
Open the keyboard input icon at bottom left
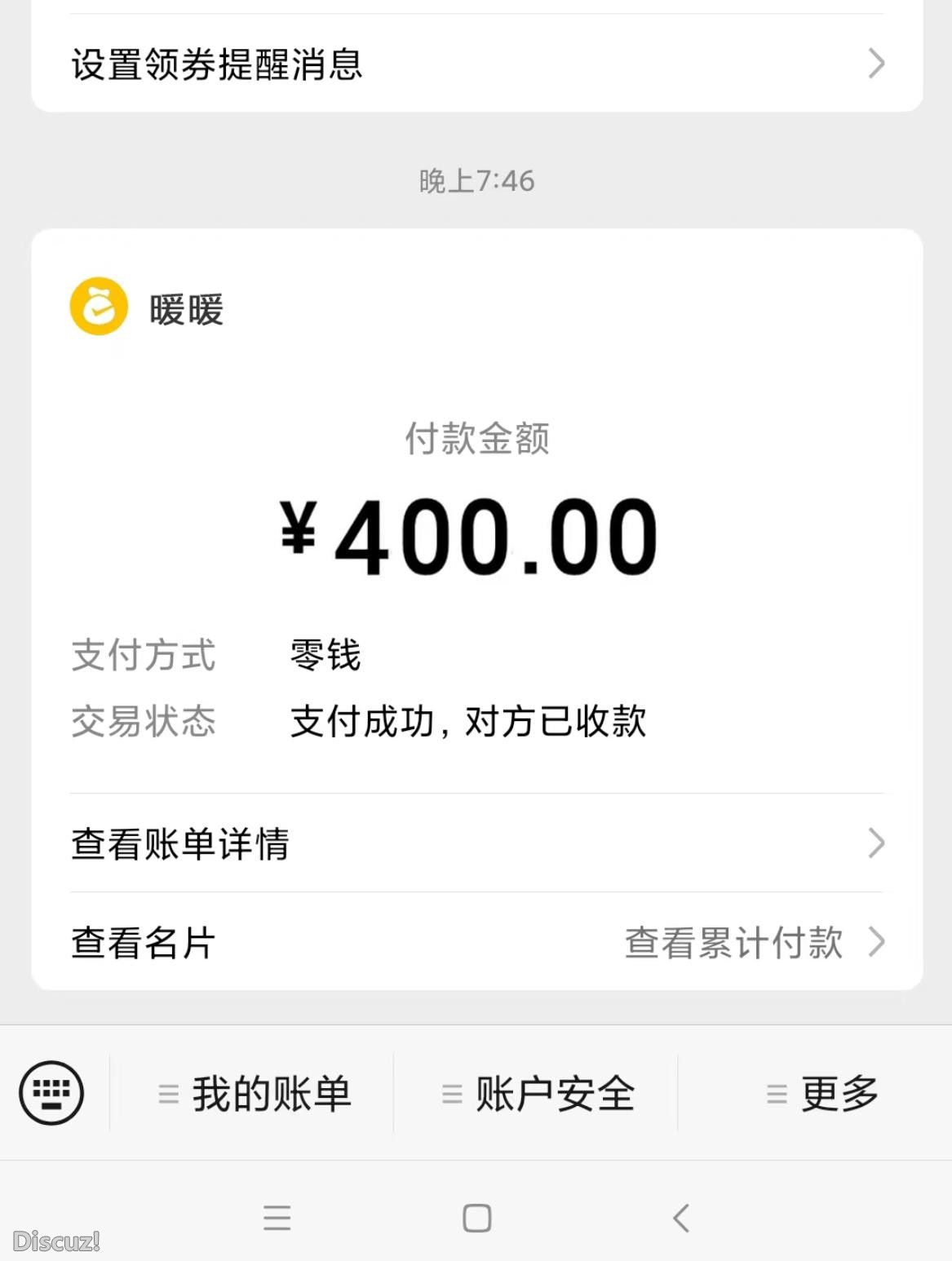point(51,1092)
